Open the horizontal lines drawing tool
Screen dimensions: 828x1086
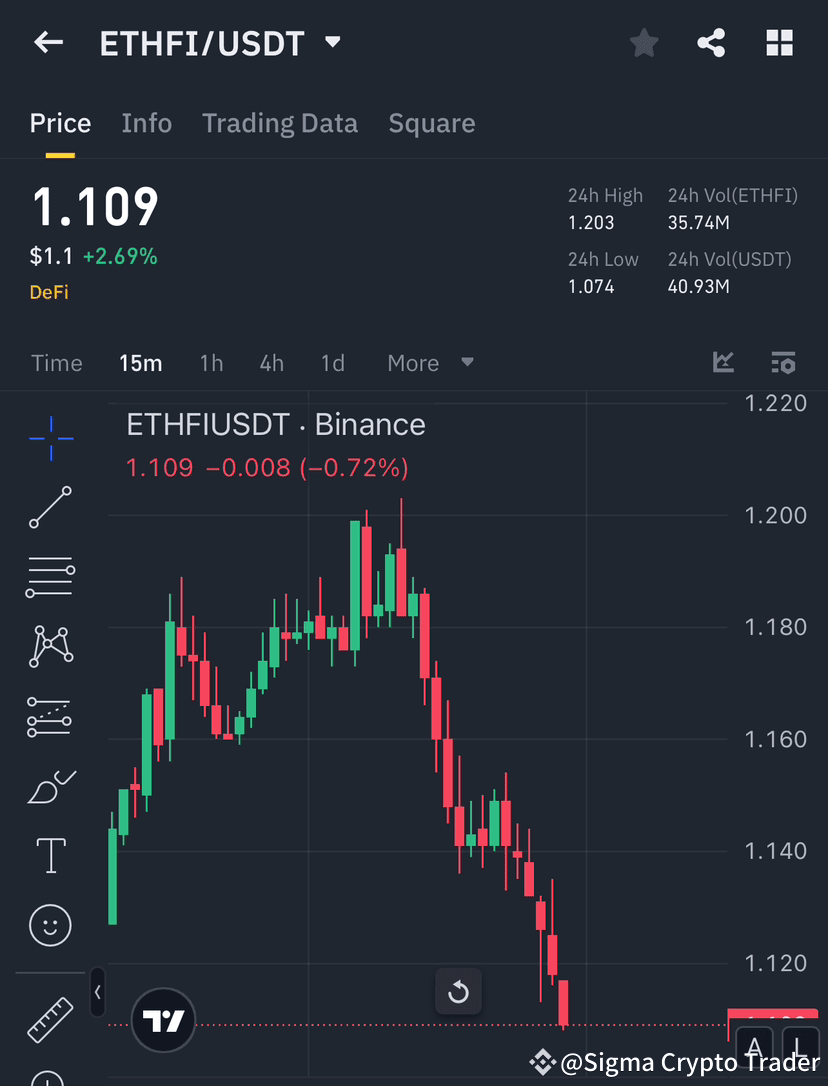[50, 577]
